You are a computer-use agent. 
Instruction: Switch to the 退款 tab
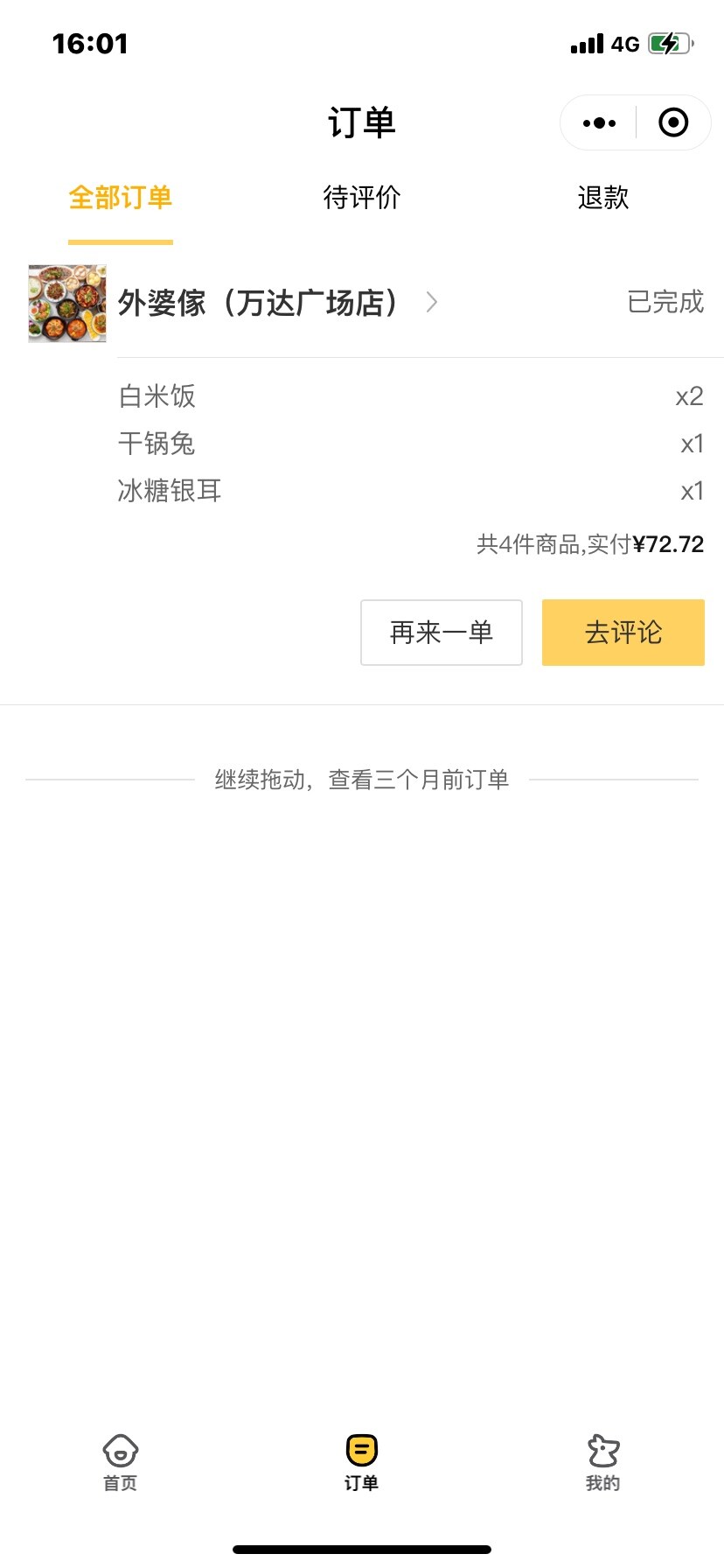[x=602, y=198]
